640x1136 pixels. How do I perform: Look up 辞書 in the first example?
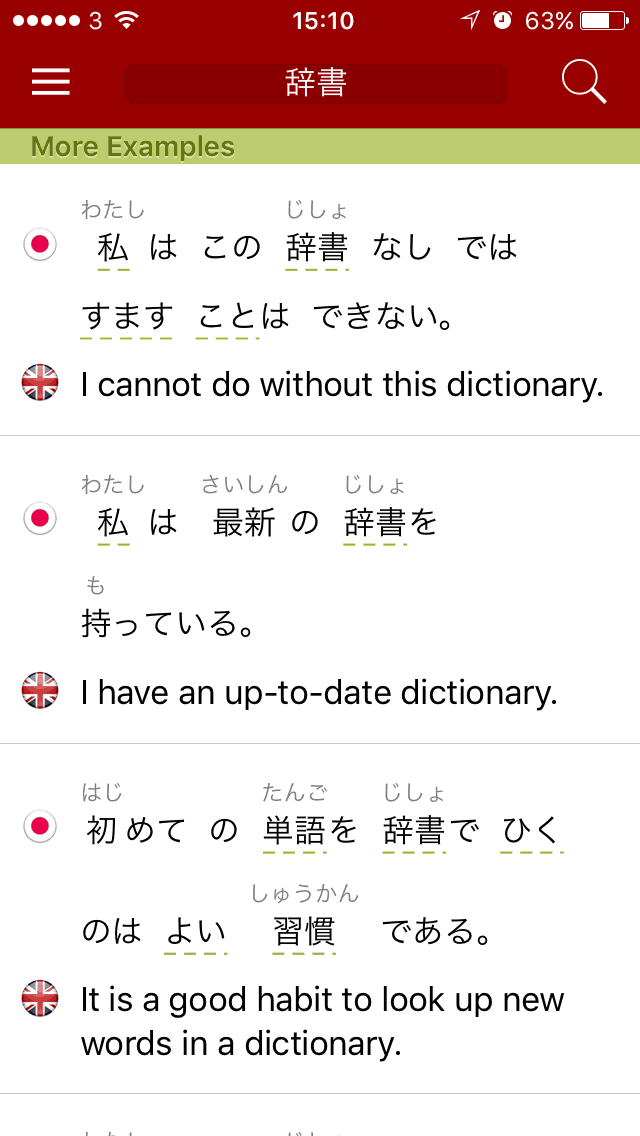(x=317, y=247)
